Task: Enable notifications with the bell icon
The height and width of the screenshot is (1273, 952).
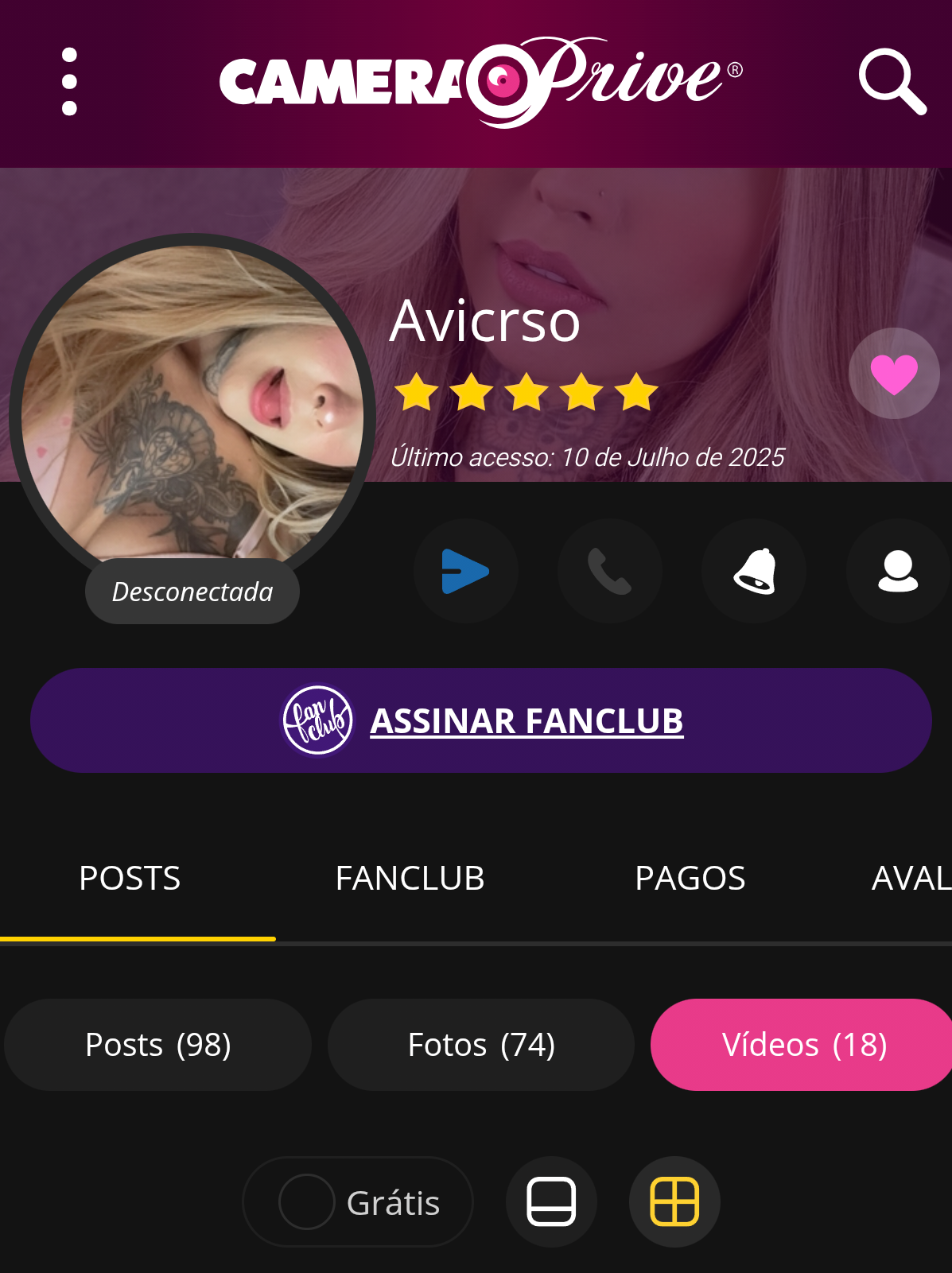Action: point(754,571)
